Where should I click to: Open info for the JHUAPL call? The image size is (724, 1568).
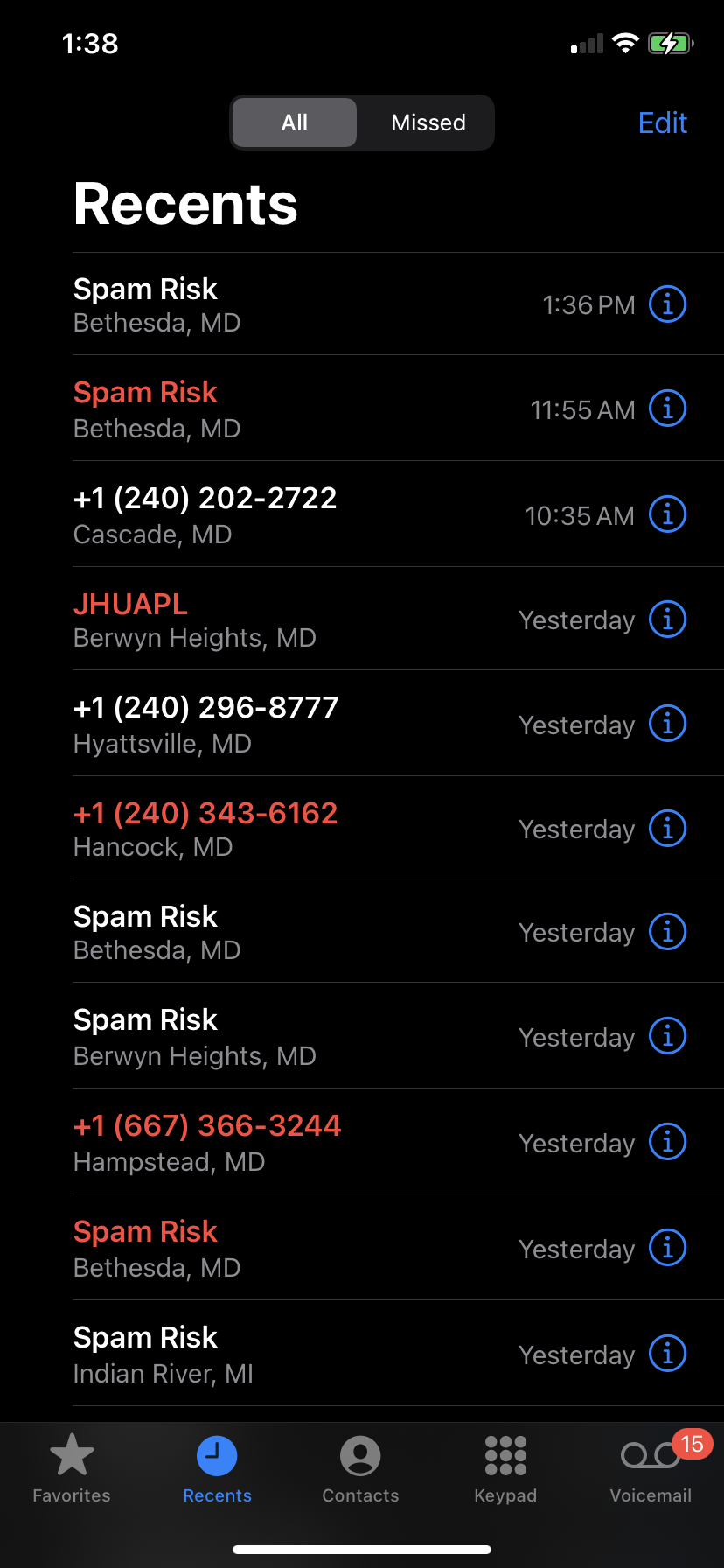click(667, 619)
